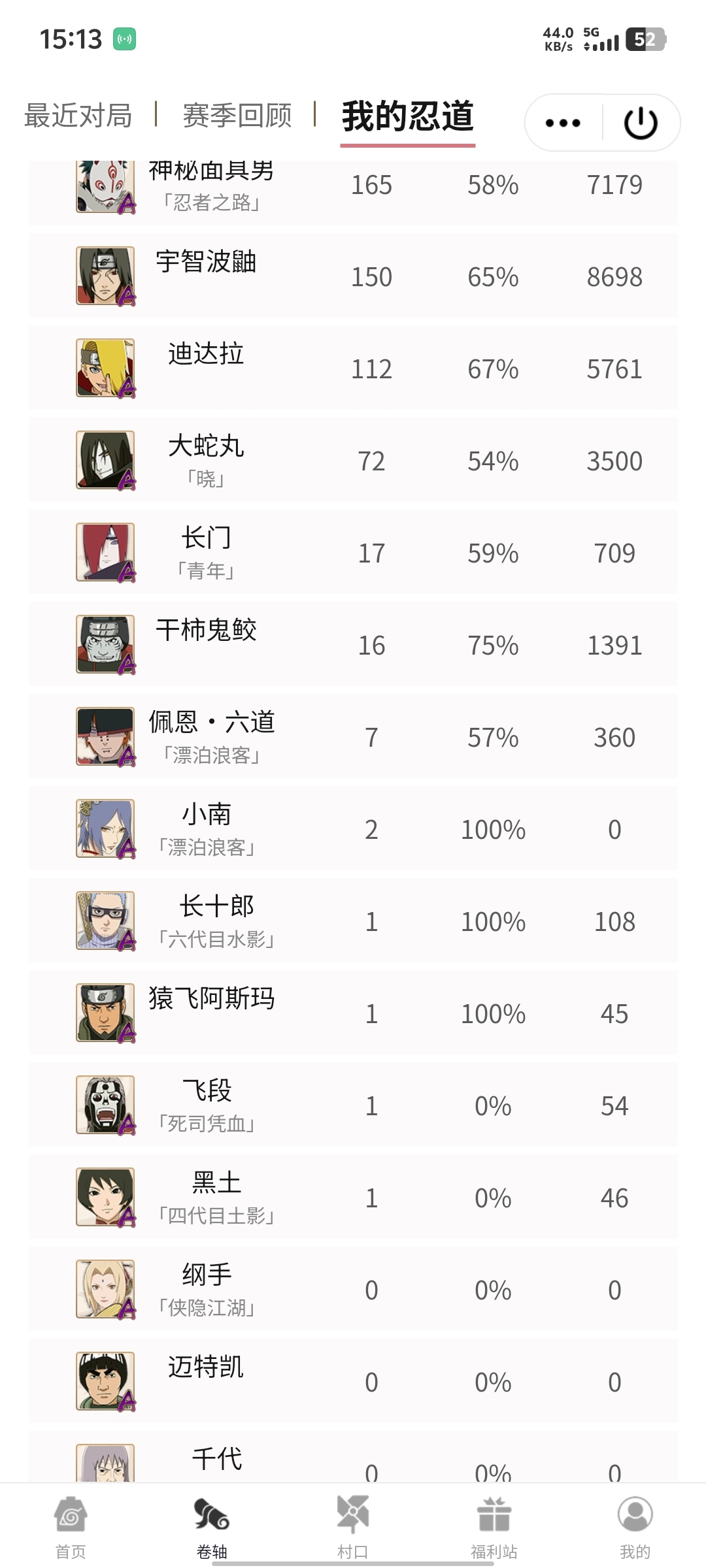The height and width of the screenshot is (1568, 706).
Task: Open the mini-program three-dot menu
Action: (x=563, y=123)
